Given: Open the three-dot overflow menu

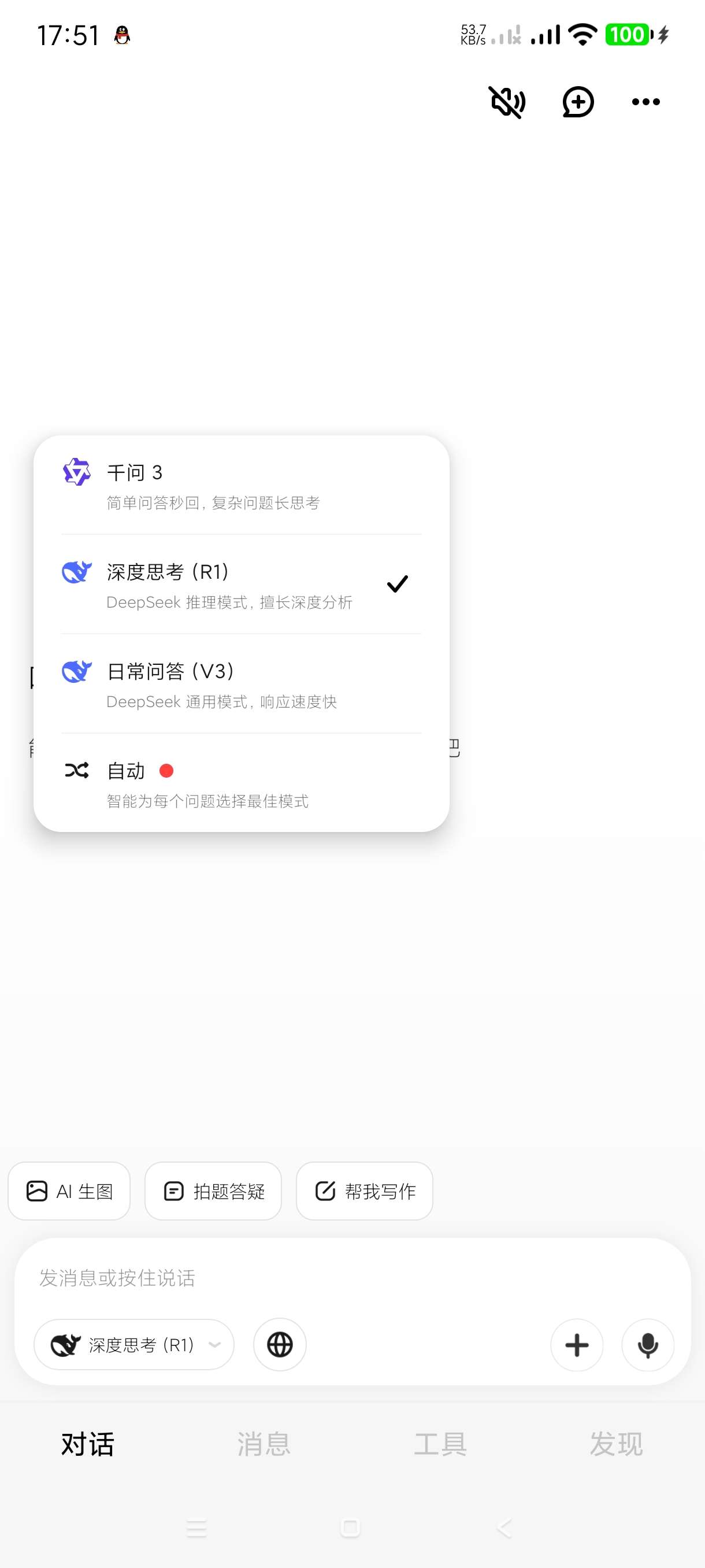Looking at the screenshot, I should tap(645, 102).
